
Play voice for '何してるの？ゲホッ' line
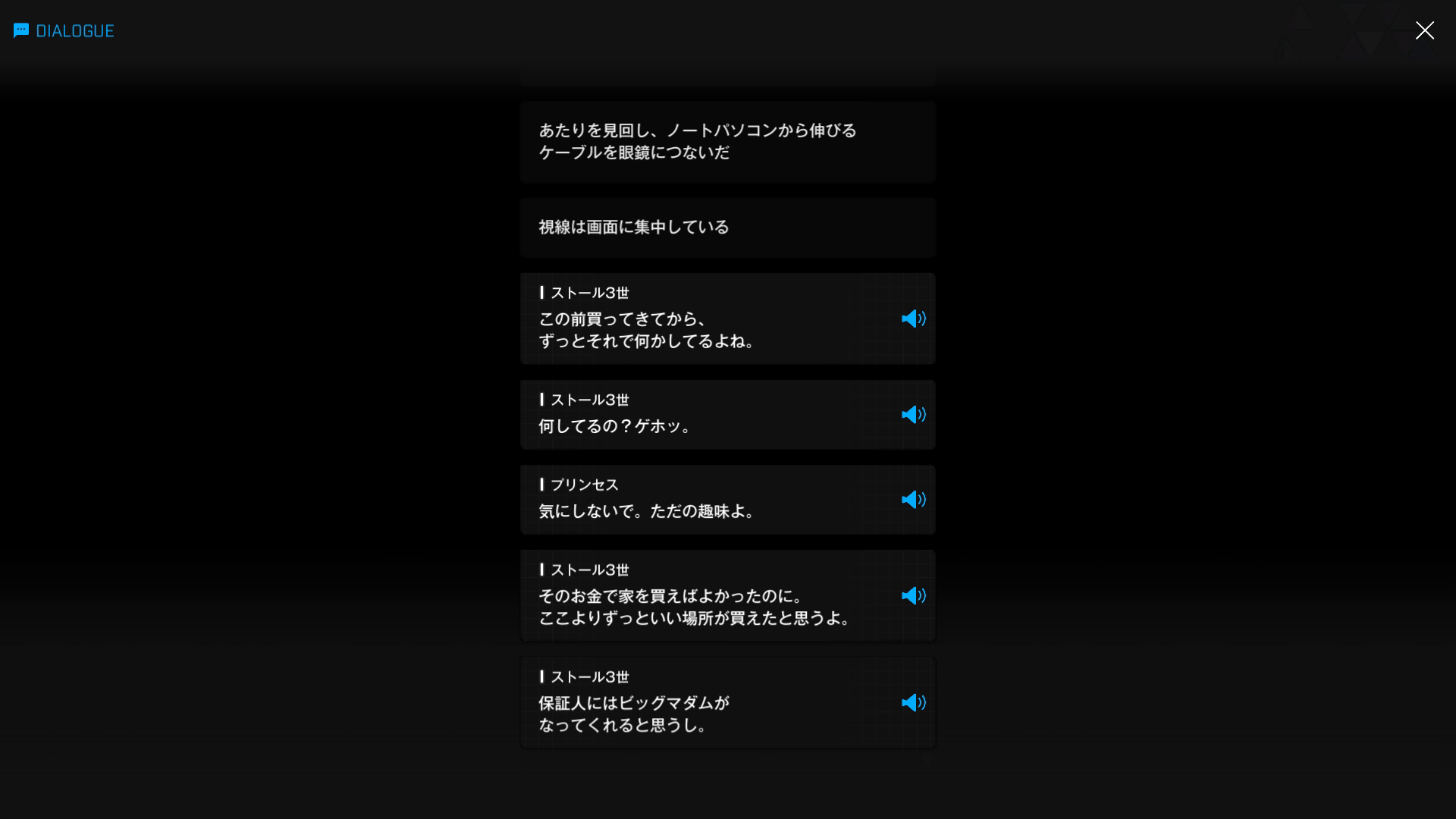[x=913, y=415]
